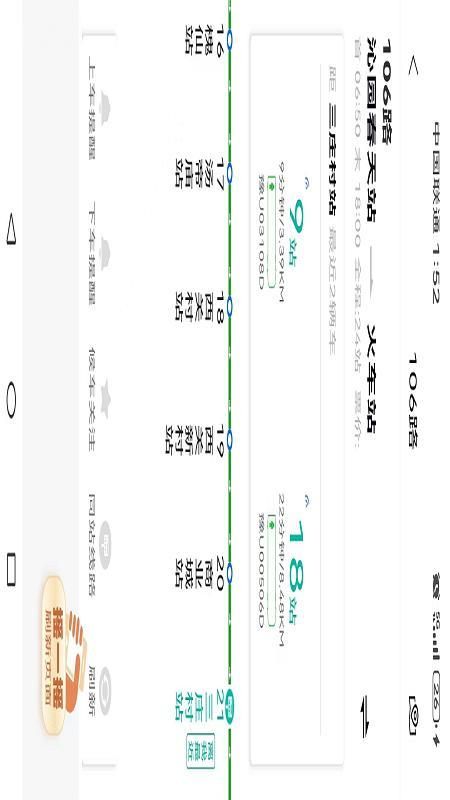Go back from the 106路 route page
450x800 pixels.
[413, 66]
